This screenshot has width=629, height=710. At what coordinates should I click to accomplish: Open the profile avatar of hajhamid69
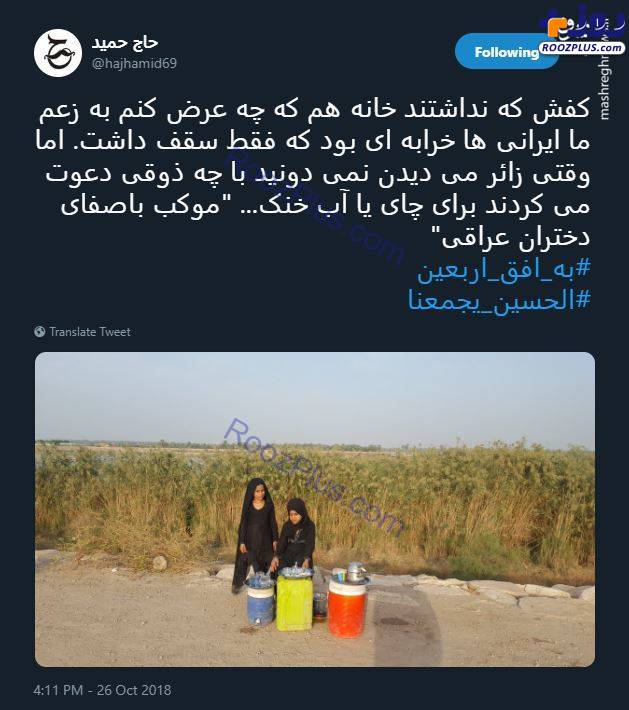click(58, 52)
